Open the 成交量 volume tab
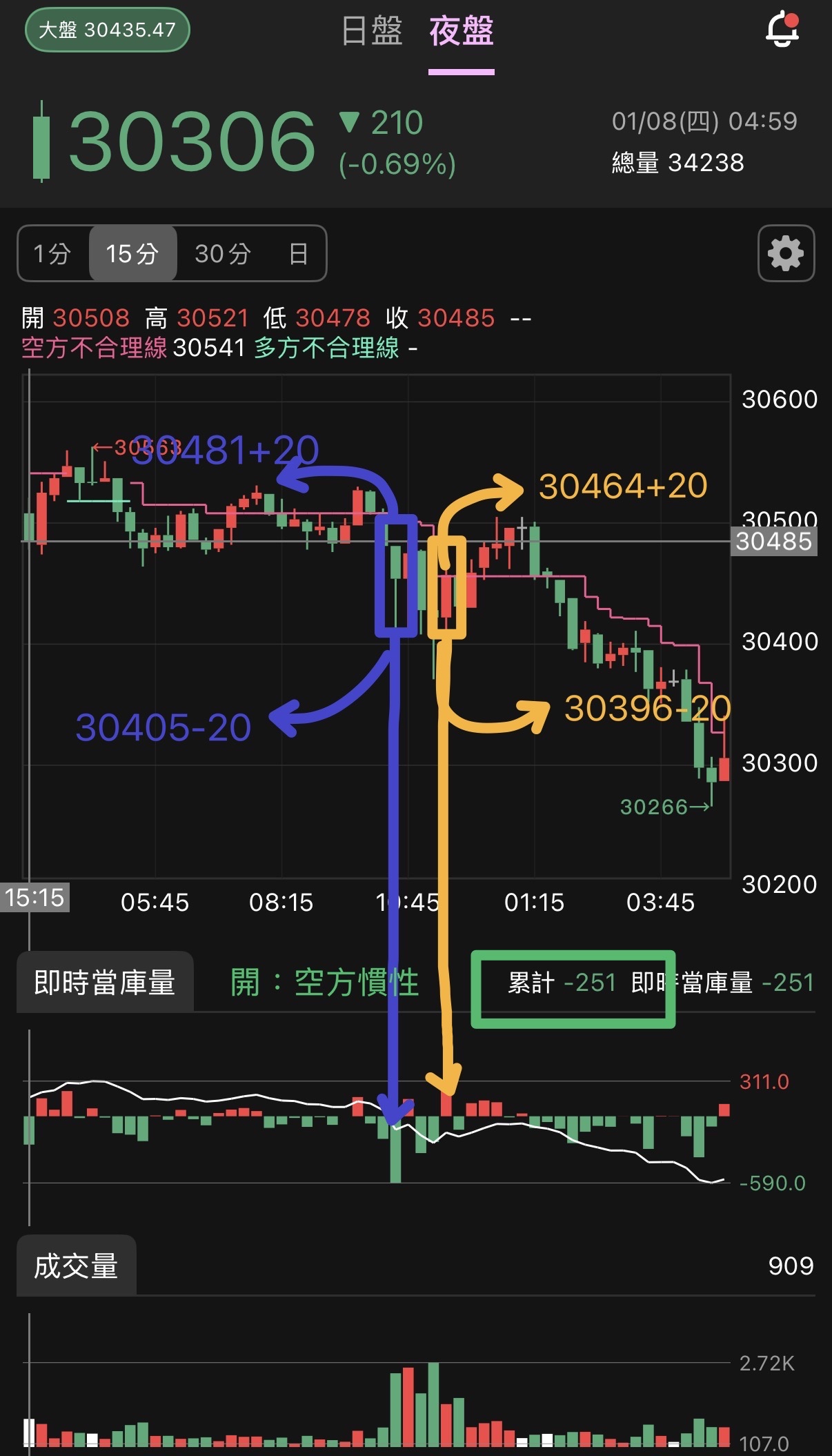832x1456 pixels. [x=77, y=1266]
